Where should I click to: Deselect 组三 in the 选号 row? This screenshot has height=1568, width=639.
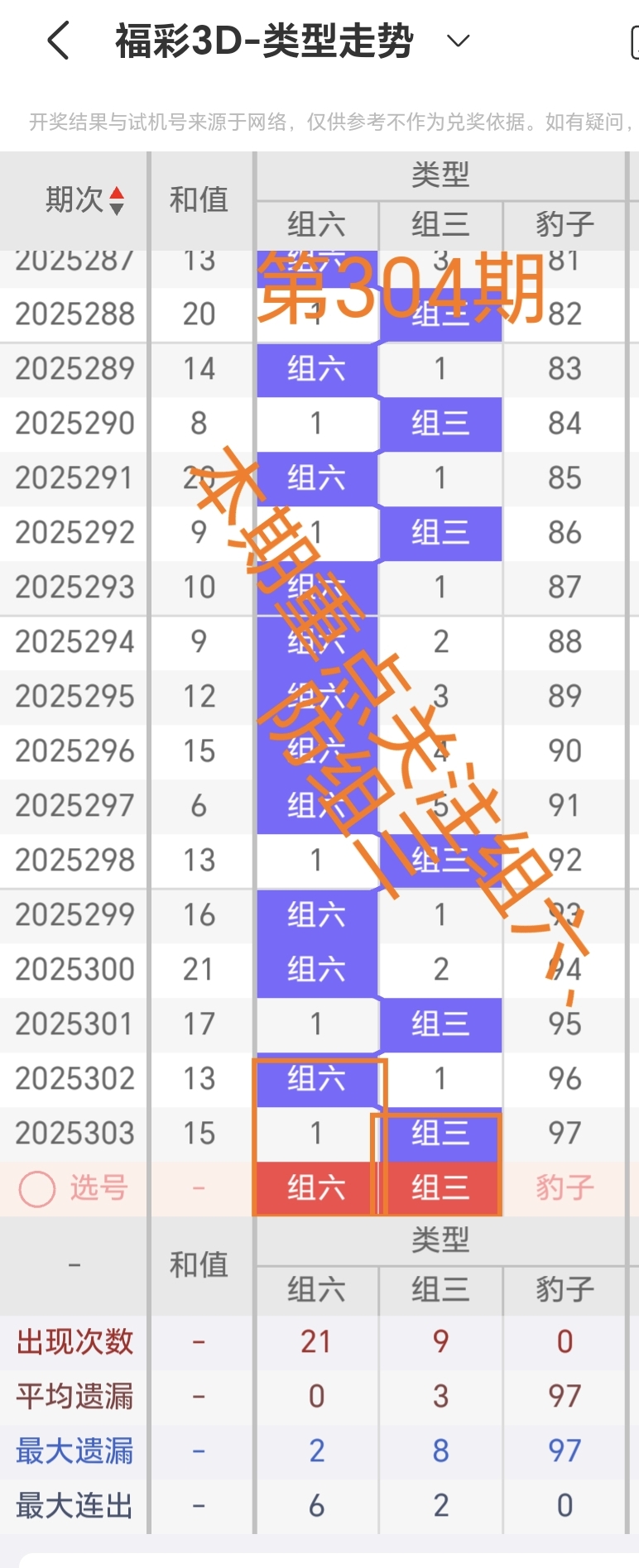[440, 1188]
